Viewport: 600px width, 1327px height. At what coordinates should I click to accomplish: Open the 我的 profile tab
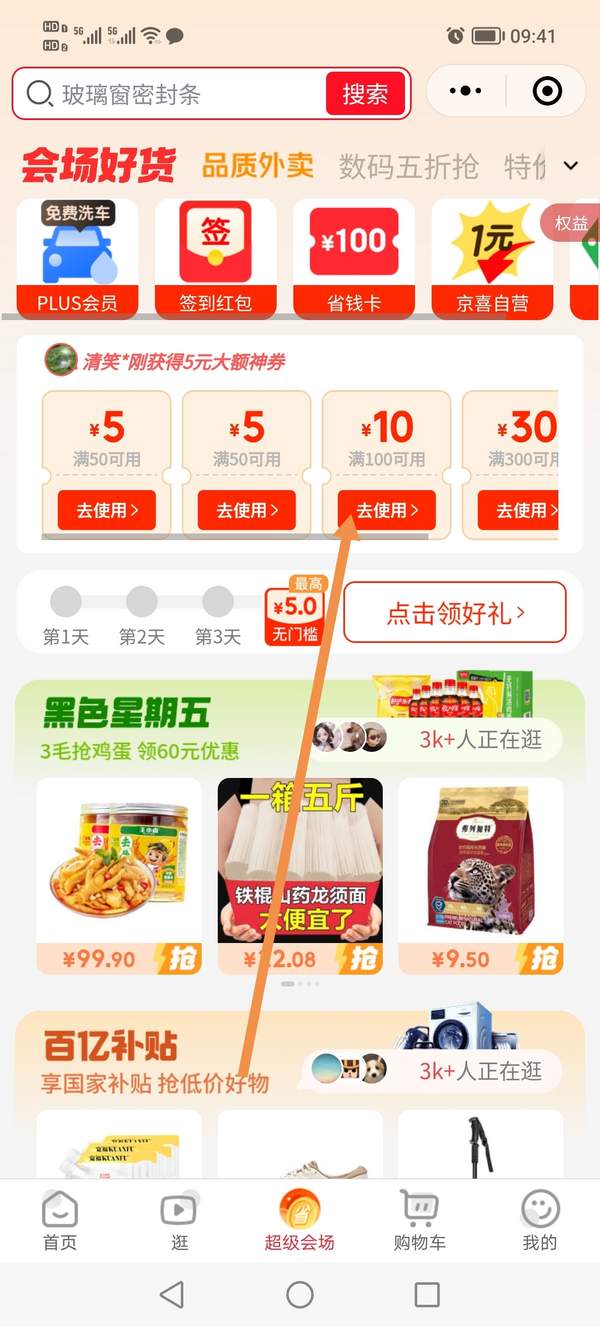coord(539,1220)
